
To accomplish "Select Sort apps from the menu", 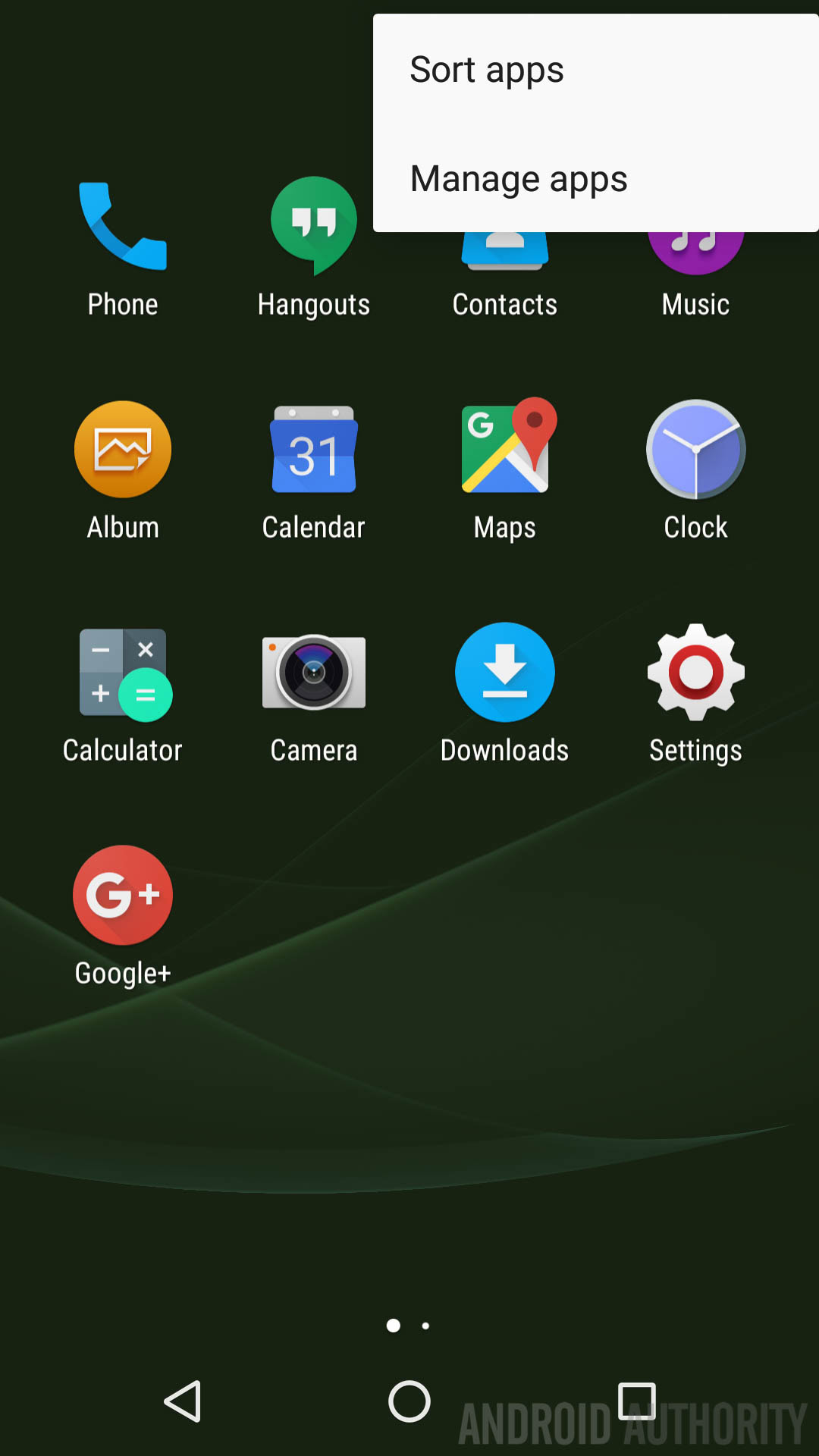I will [x=487, y=70].
